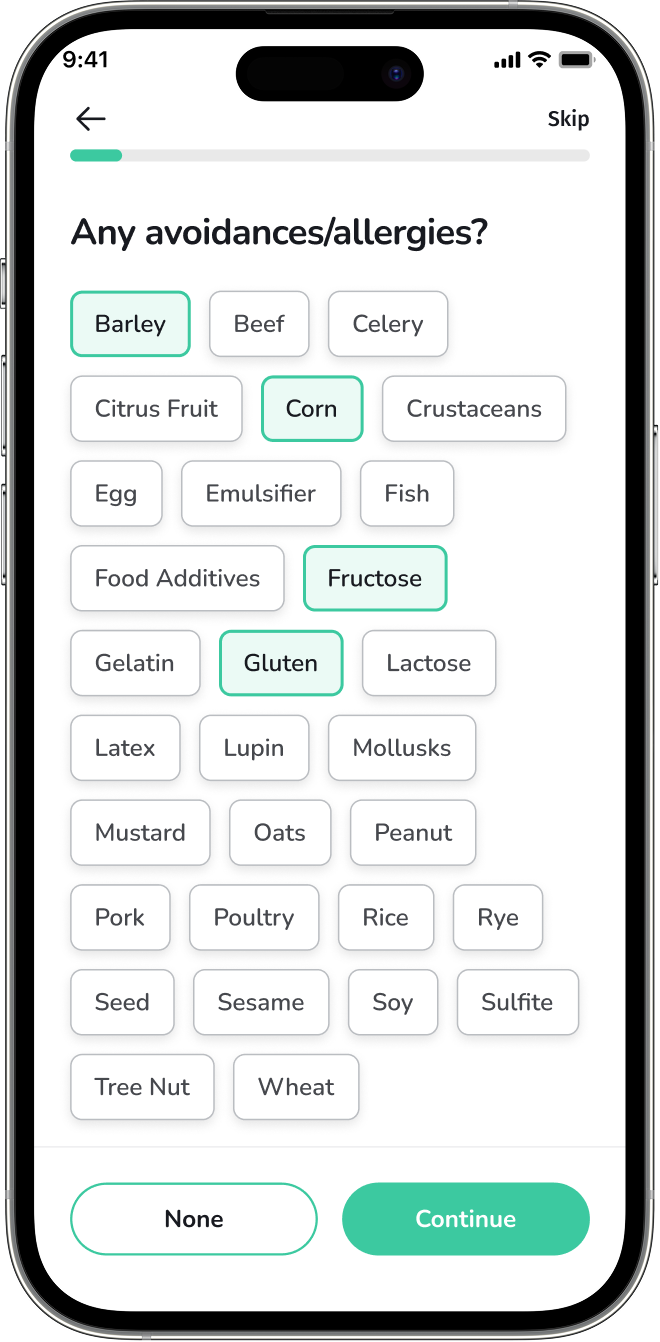Choose Celery as an avoidance
The height and width of the screenshot is (1342, 660).
coord(388,324)
